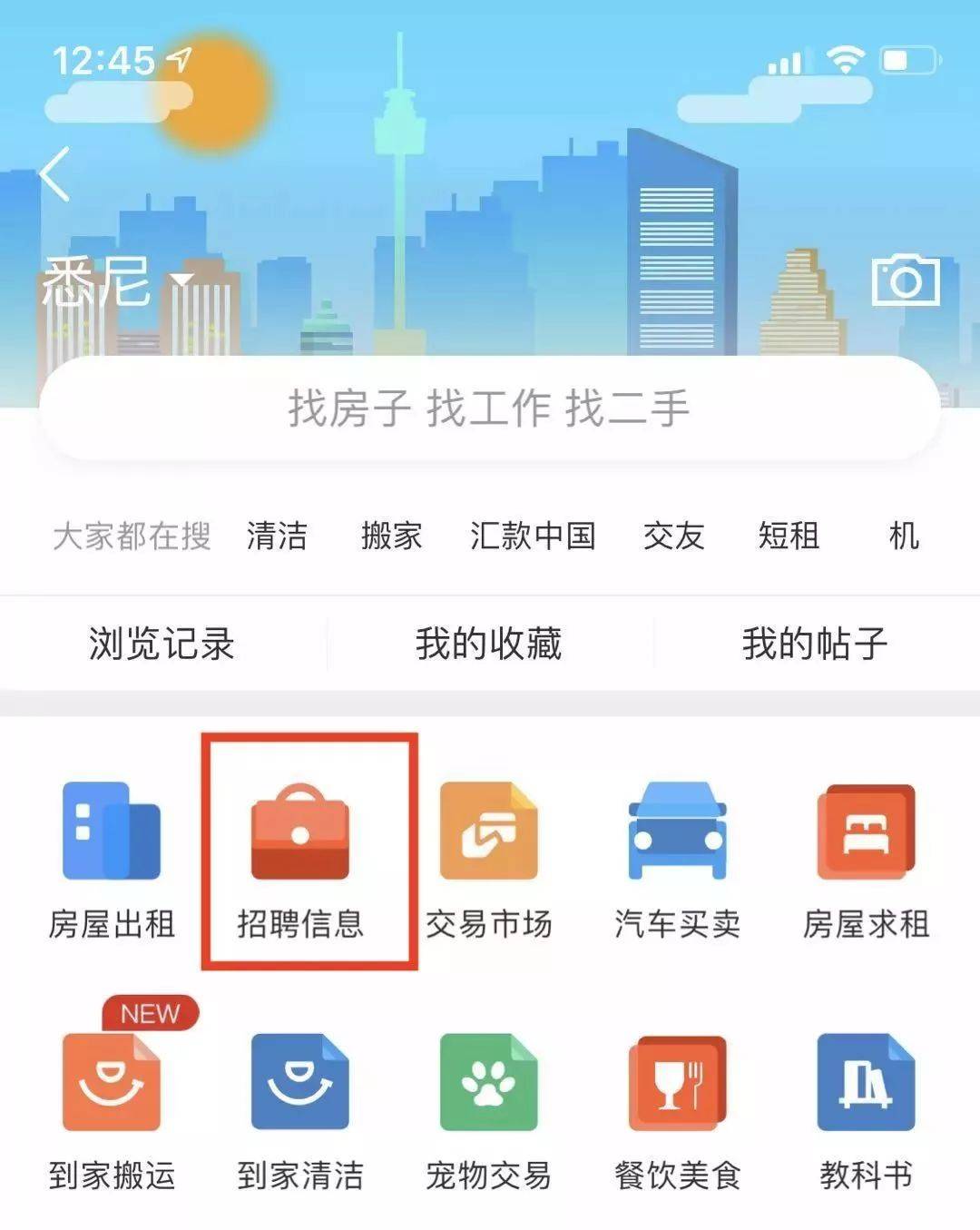
Task: Select the 交友 search suggestion
Action: pyautogui.click(x=673, y=536)
